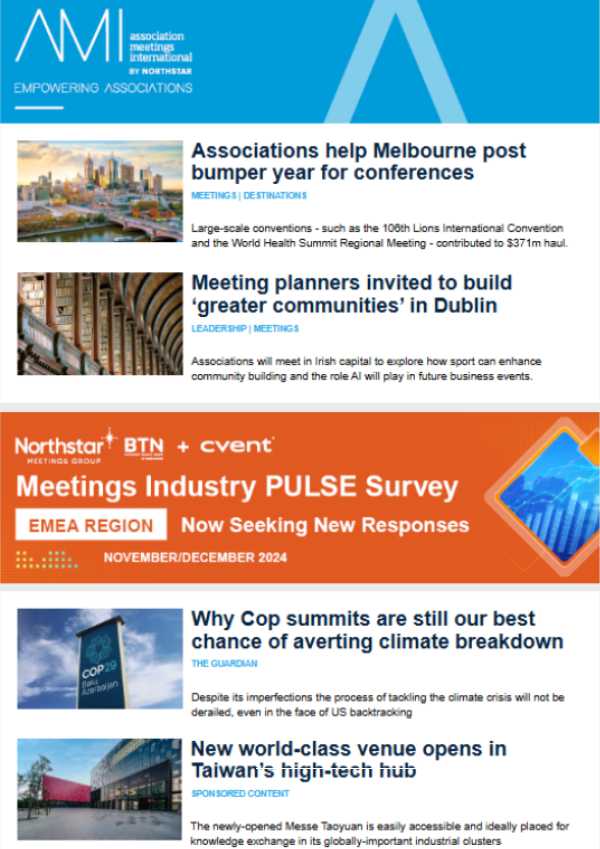Image resolution: width=600 pixels, height=849 pixels.
Task: Open the Meetings Industry PULSE Survey banner
Action: click(x=300, y=497)
